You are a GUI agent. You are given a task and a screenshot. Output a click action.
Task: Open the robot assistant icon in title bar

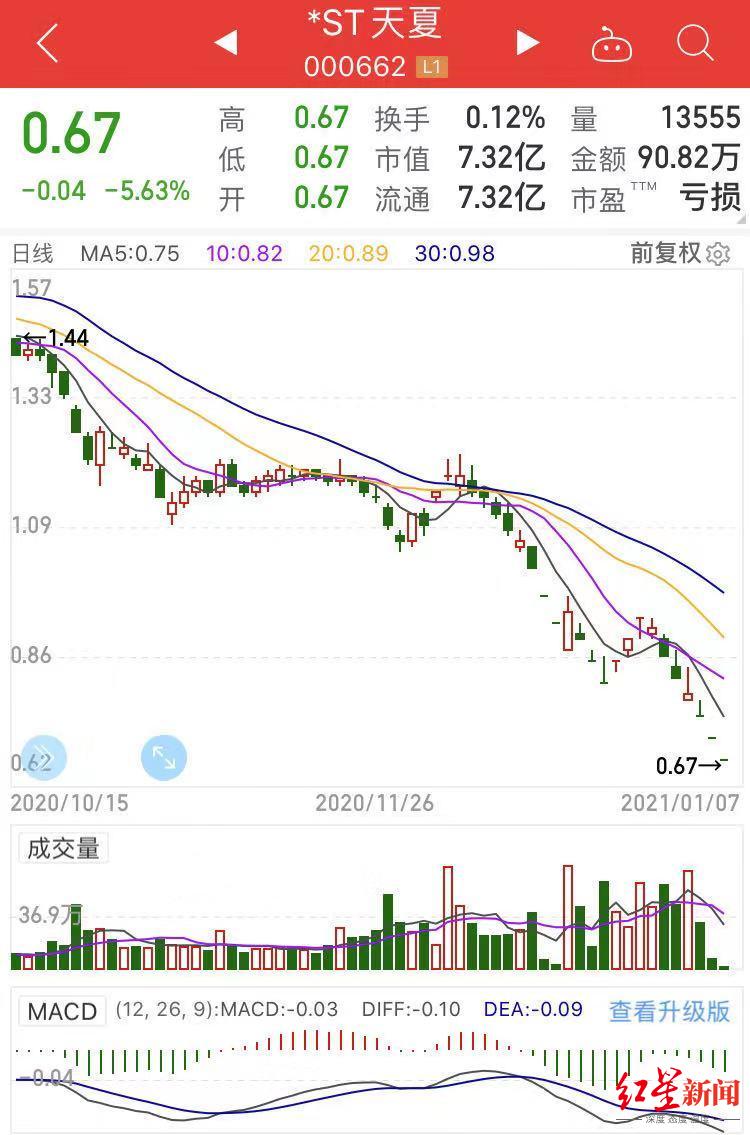(x=611, y=44)
